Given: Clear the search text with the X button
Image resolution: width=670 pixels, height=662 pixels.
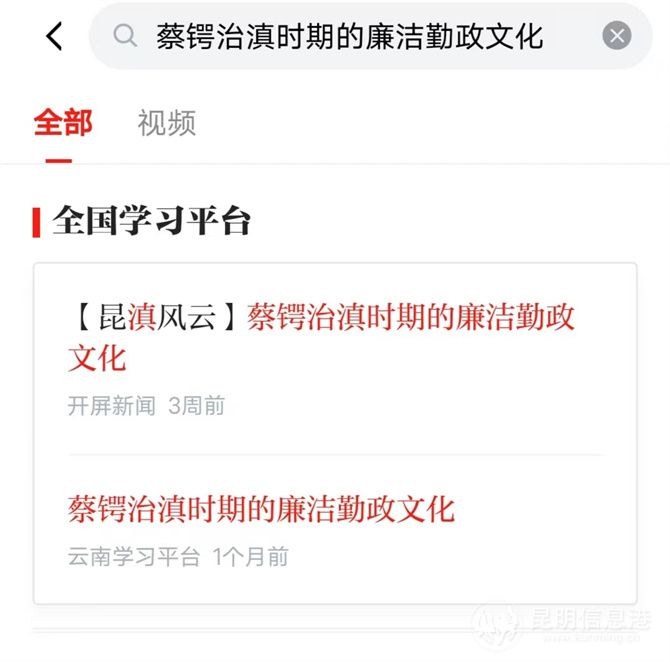Looking at the screenshot, I should click(617, 37).
